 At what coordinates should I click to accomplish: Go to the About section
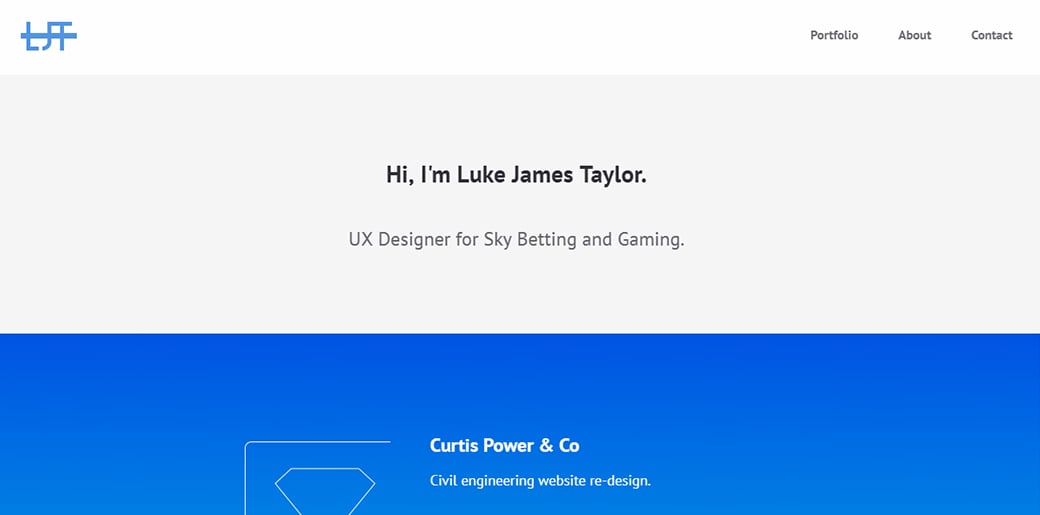(914, 35)
